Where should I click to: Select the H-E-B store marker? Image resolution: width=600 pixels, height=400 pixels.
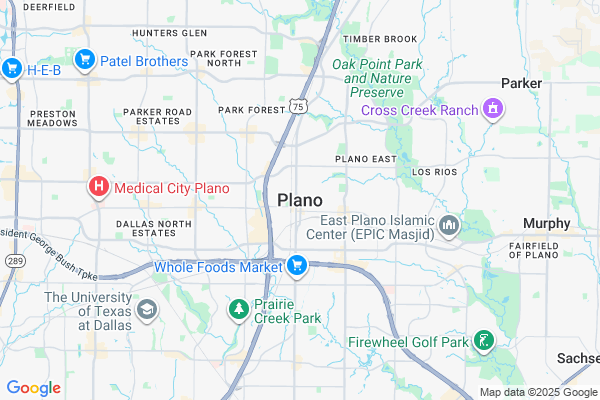pos(12,69)
